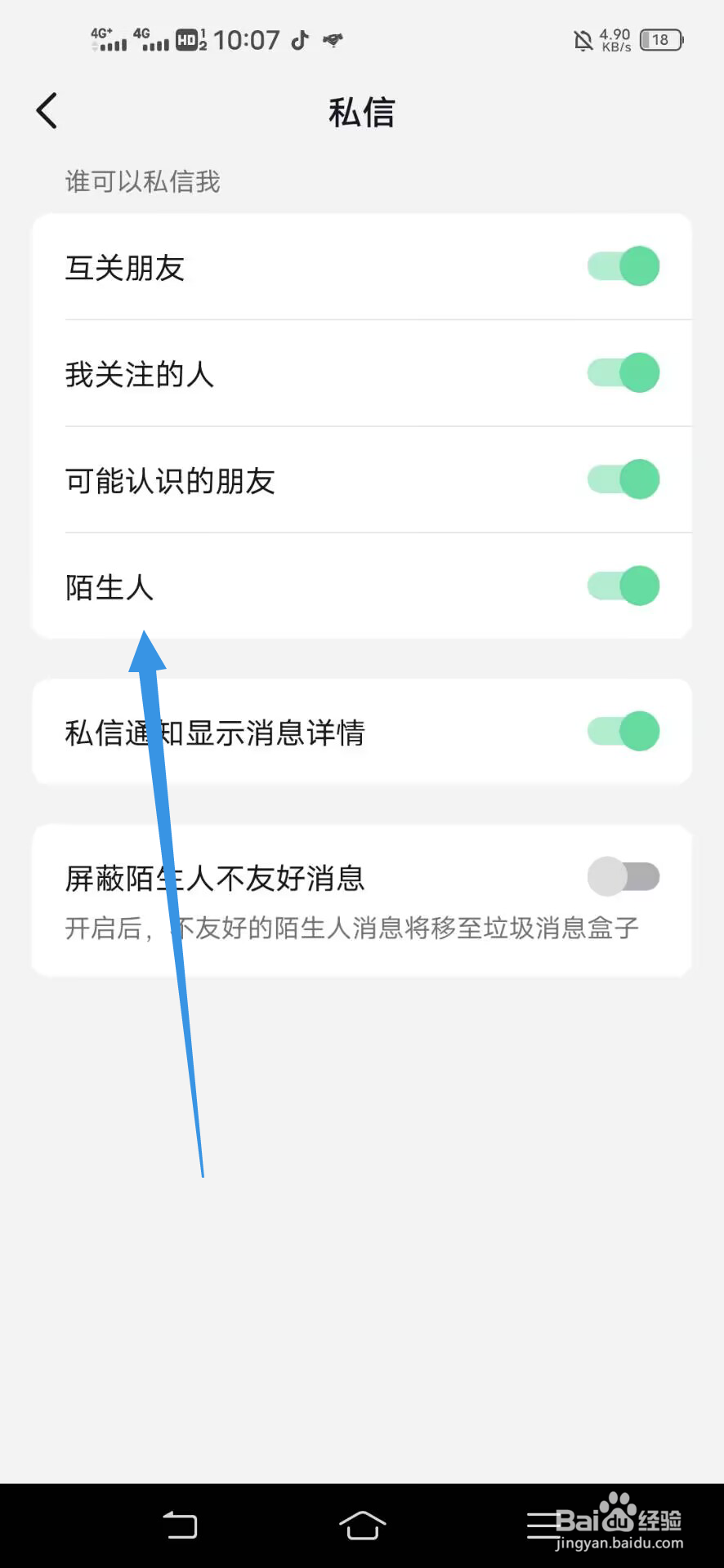Turn off 互关朋友 private messaging
Image resolution: width=724 pixels, height=1568 pixels.
click(x=623, y=265)
